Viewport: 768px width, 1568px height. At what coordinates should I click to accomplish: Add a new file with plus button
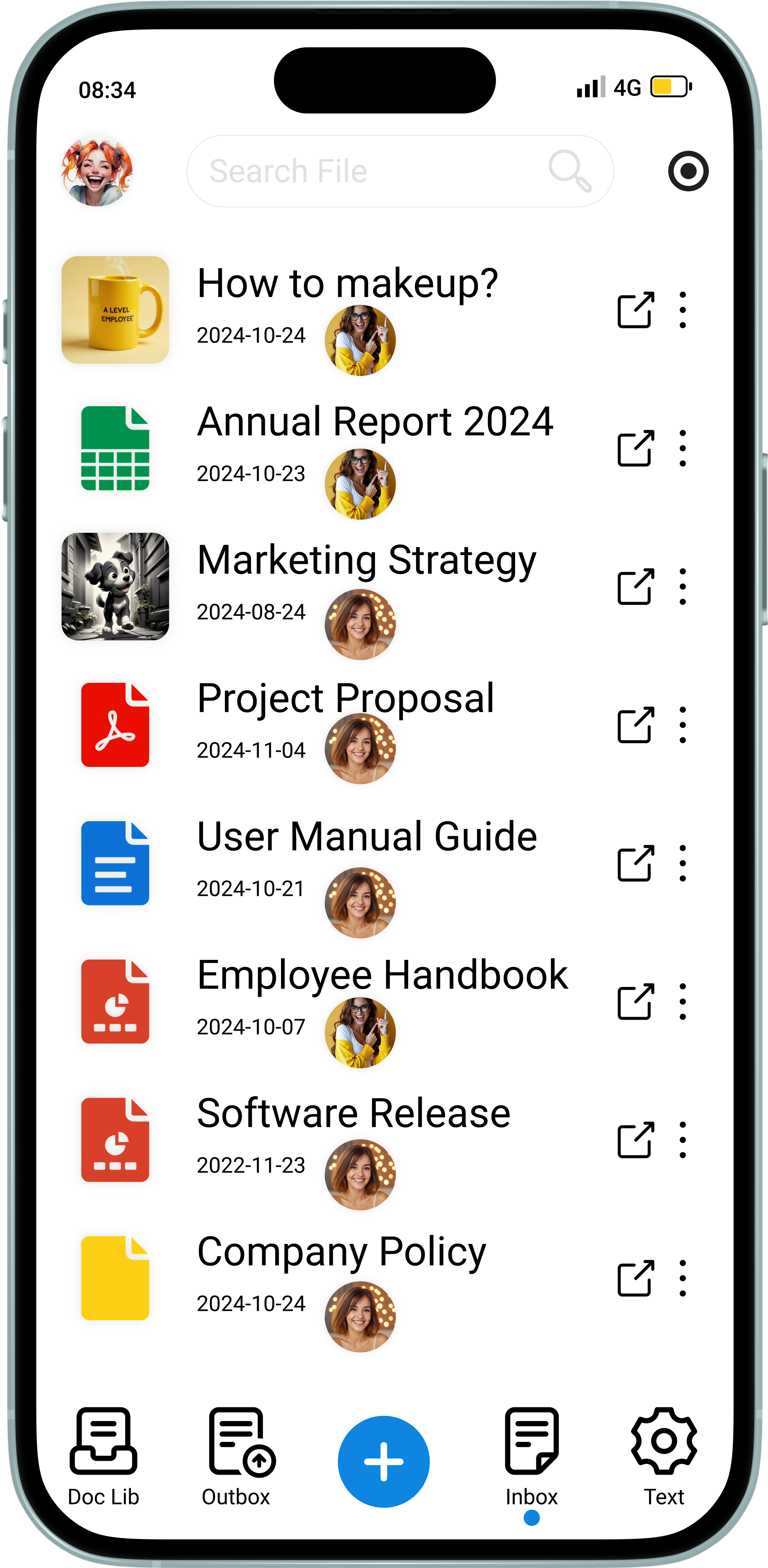point(383,1461)
